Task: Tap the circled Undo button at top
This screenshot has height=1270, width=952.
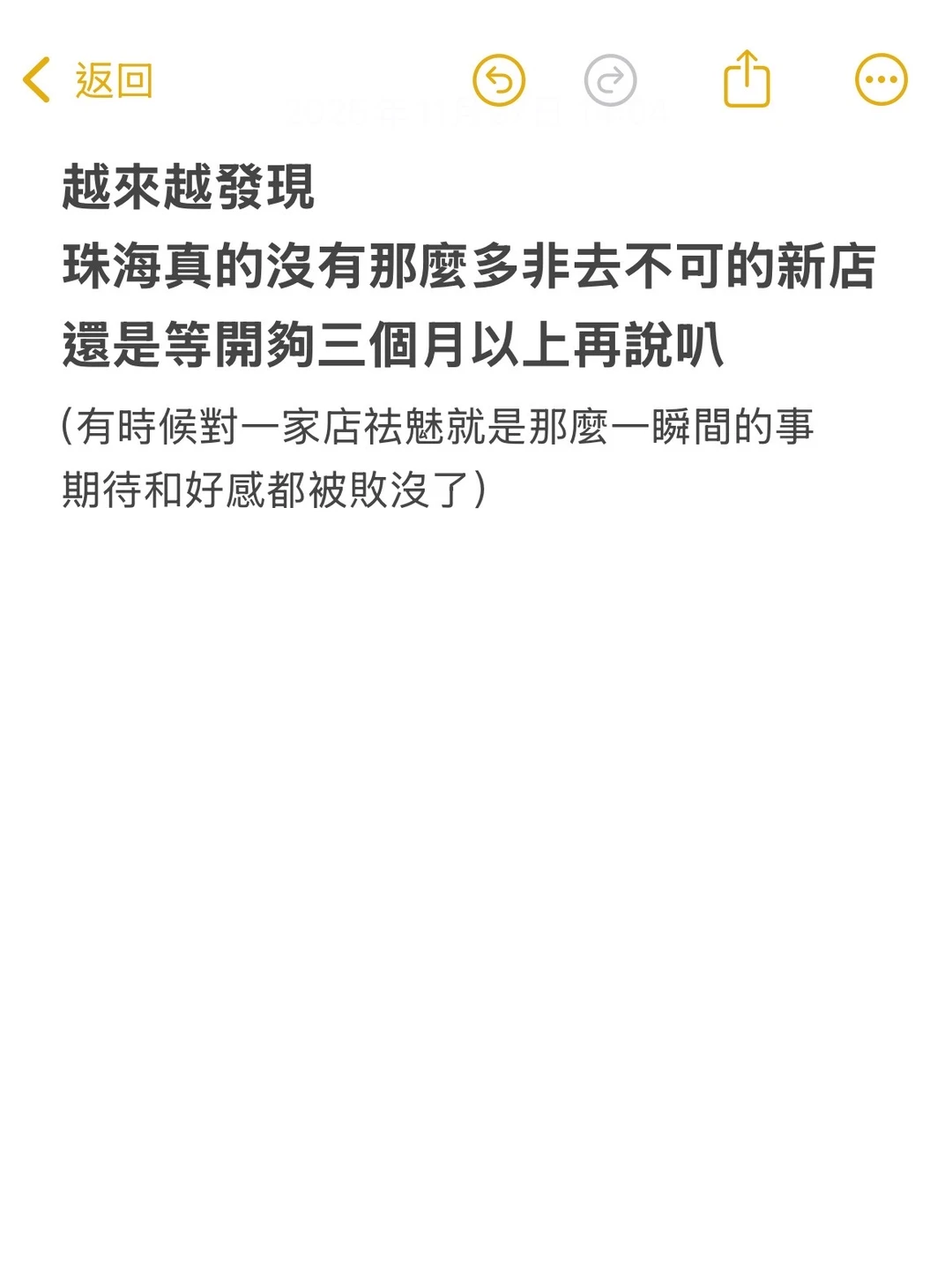Action: point(500,78)
